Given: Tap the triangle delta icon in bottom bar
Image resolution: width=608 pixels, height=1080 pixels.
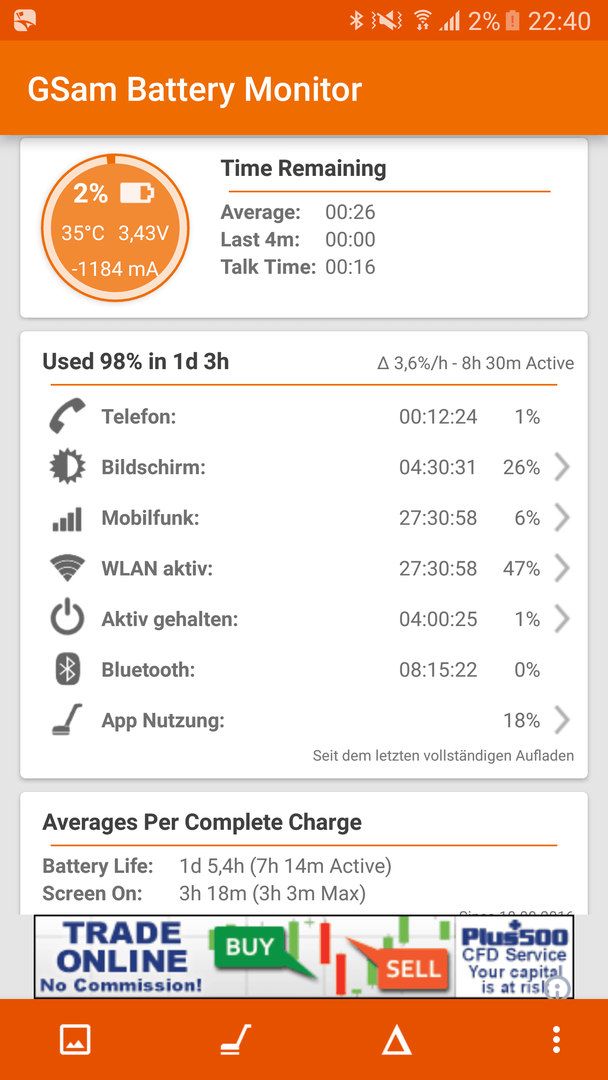Looking at the screenshot, I should (x=397, y=1040).
